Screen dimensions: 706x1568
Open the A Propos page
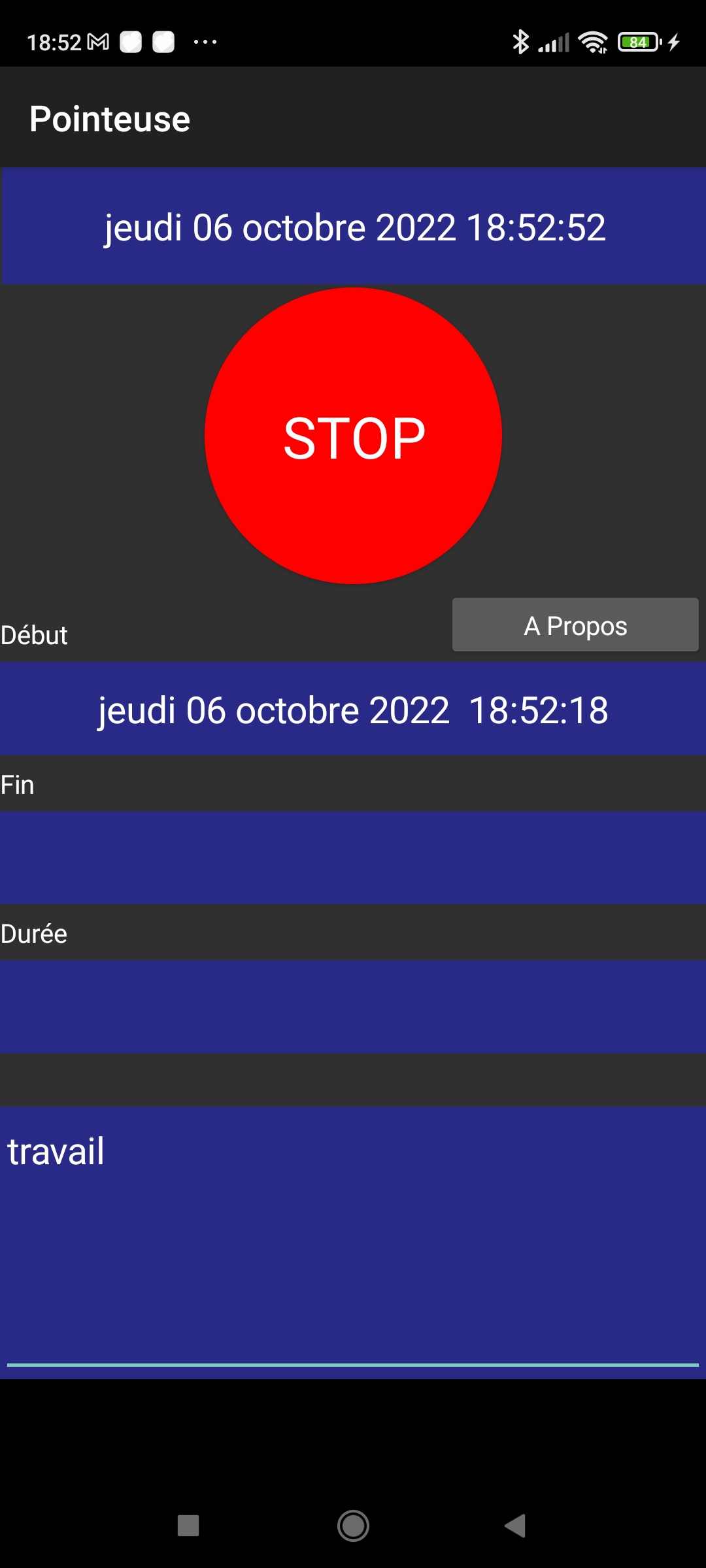point(575,625)
